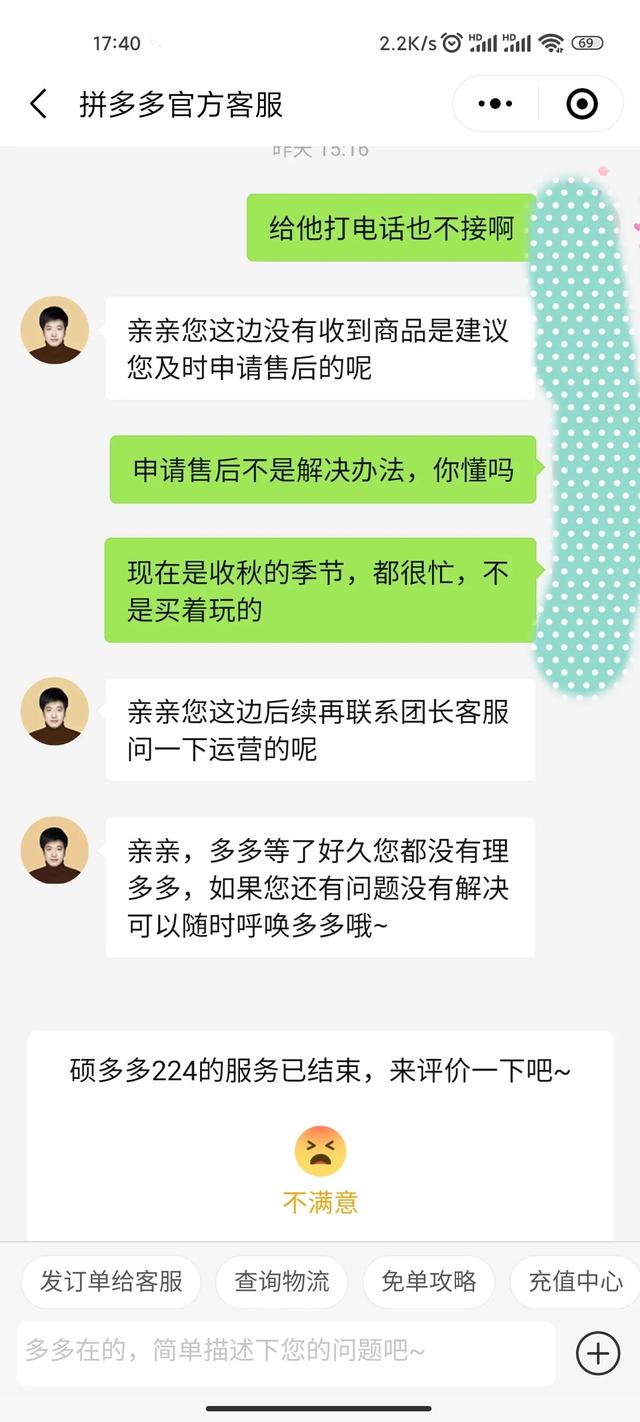640x1422 pixels.
Task: Close the mini-program via the circle icon
Action: (582, 103)
